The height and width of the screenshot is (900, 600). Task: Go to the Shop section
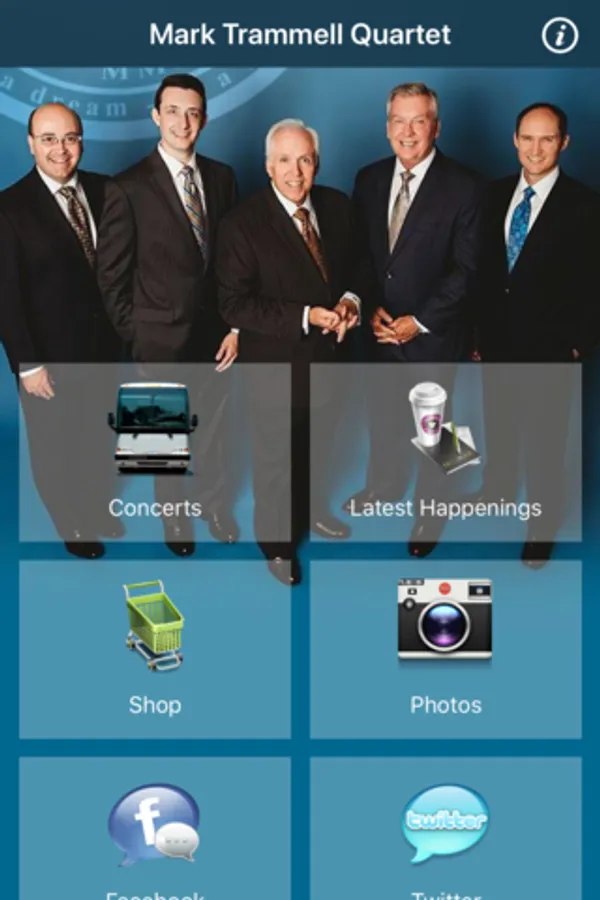click(155, 649)
